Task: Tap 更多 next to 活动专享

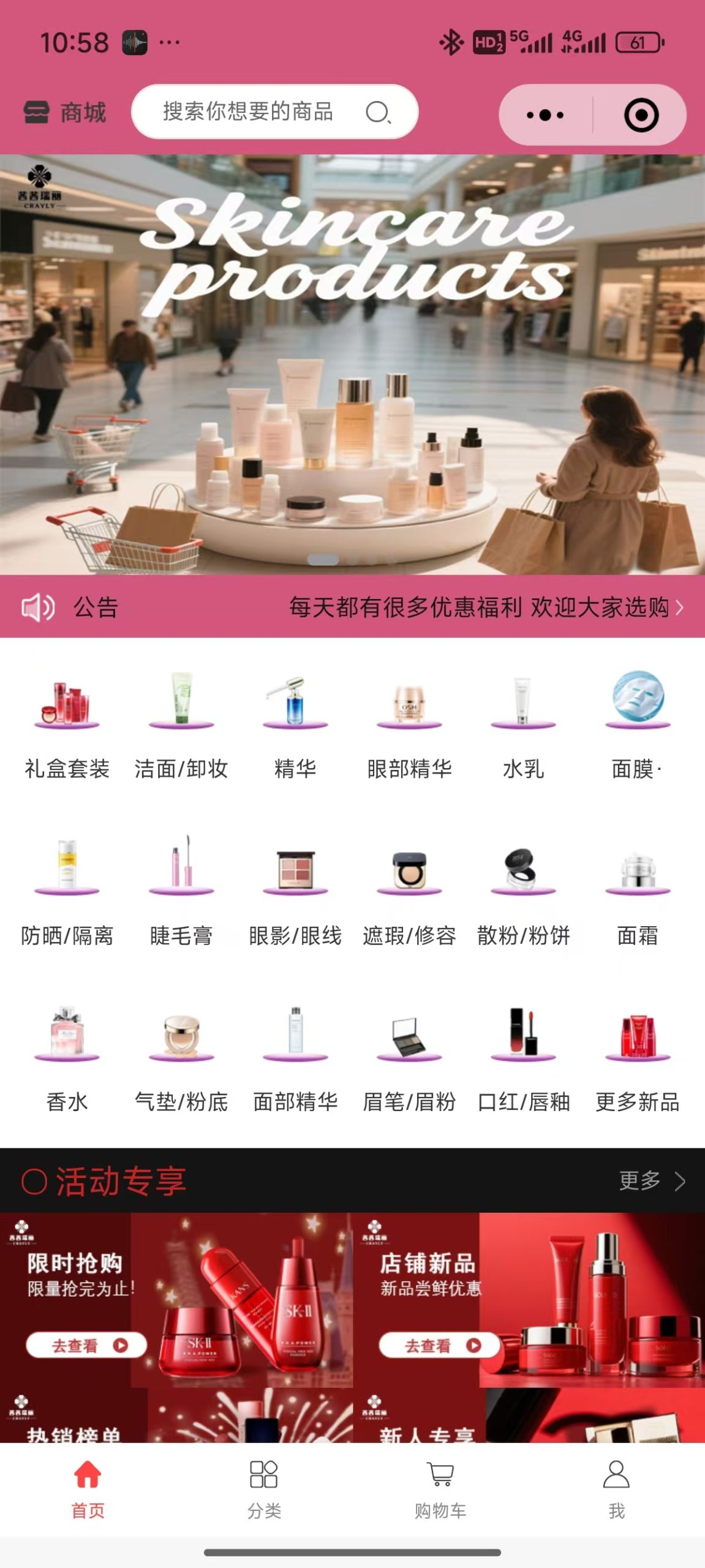Action: click(x=652, y=1180)
